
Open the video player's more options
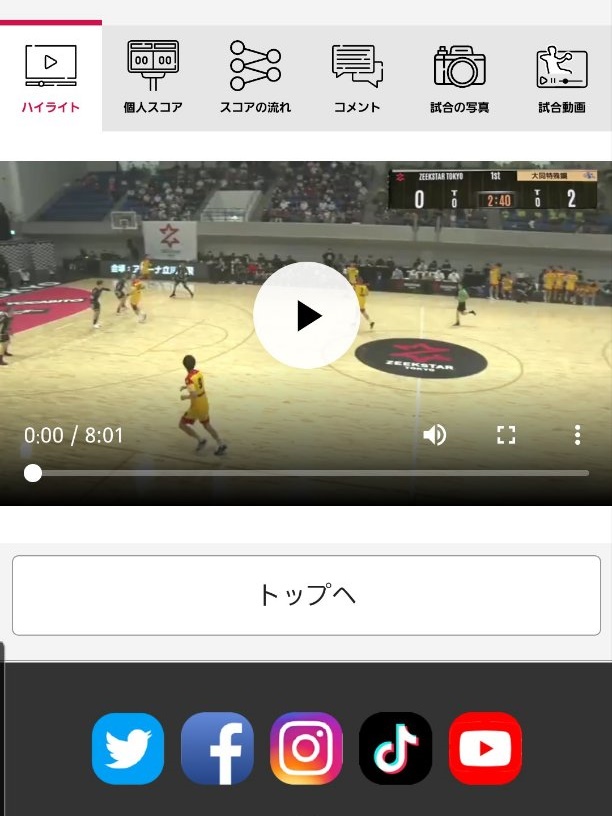577,435
